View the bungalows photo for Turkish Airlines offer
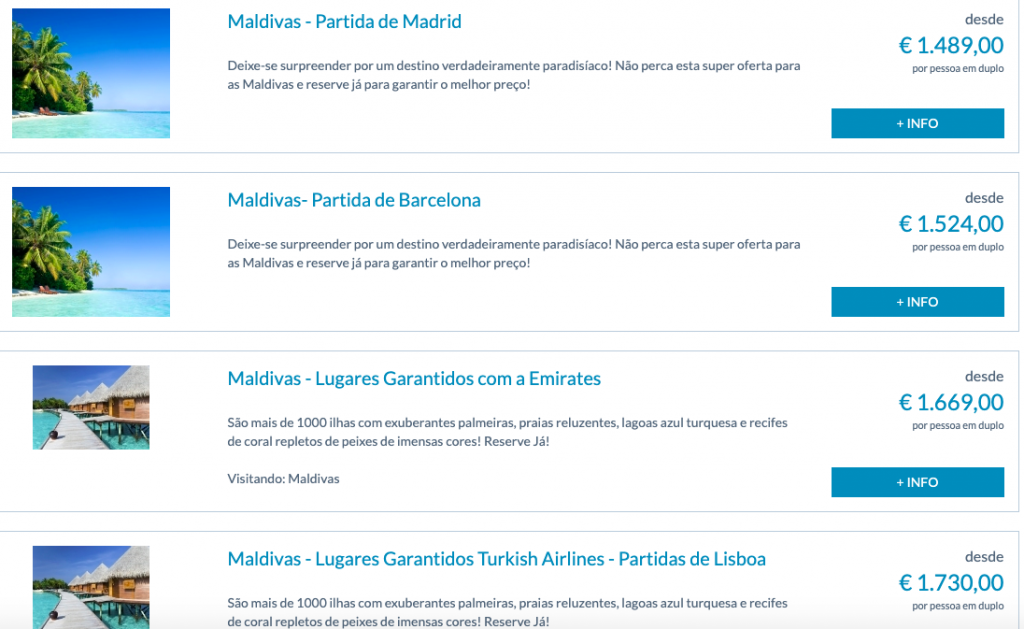The width and height of the screenshot is (1024, 629). pyautogui.click(x=91, y=586)
